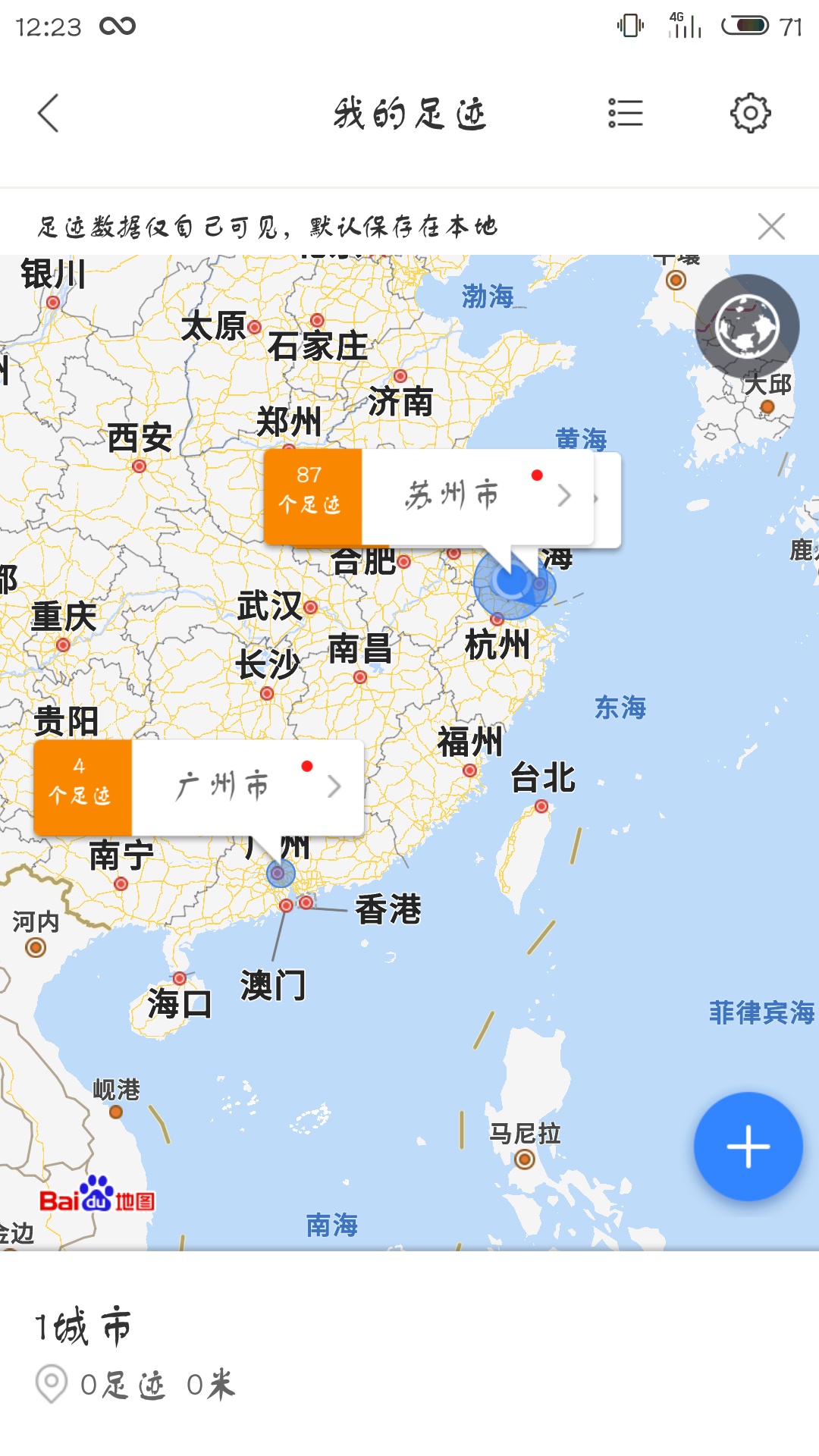This screenshot has height=1456, width=819.
Task: Dismiss the 足迹数据仅自己可见 notice
Action: coord(771,226)
